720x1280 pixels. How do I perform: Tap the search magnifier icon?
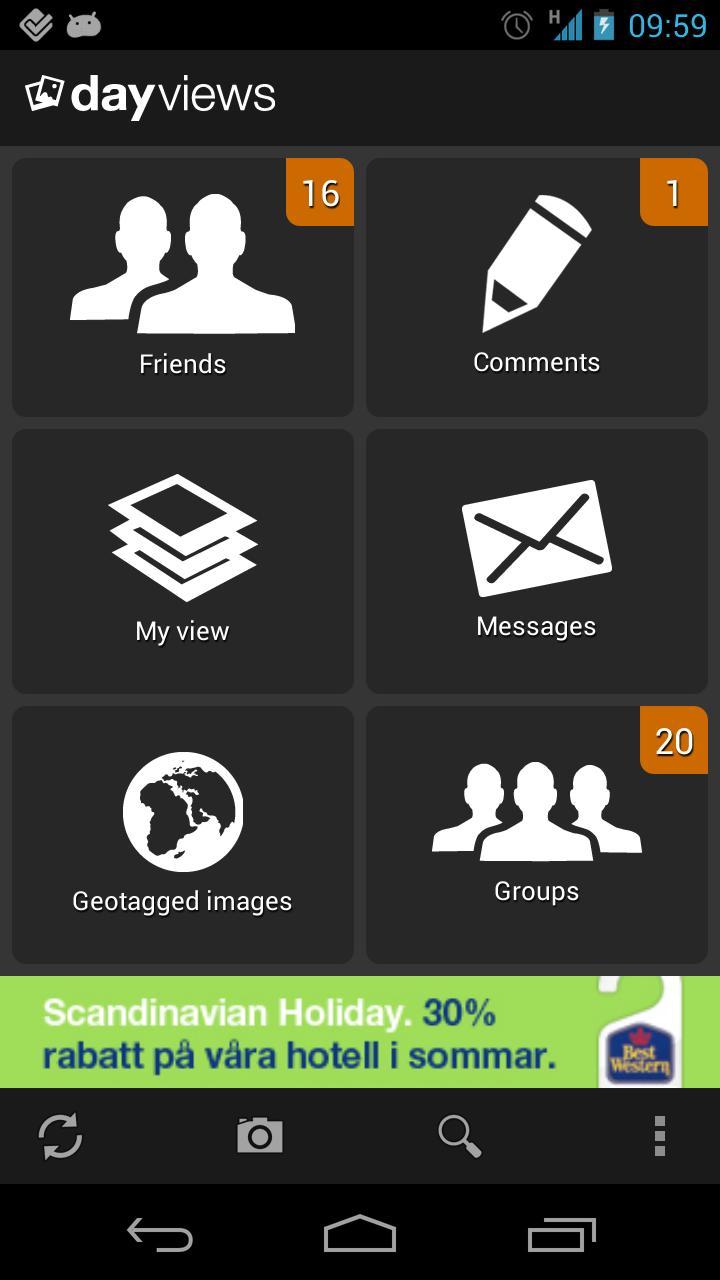pos(460,1137)
